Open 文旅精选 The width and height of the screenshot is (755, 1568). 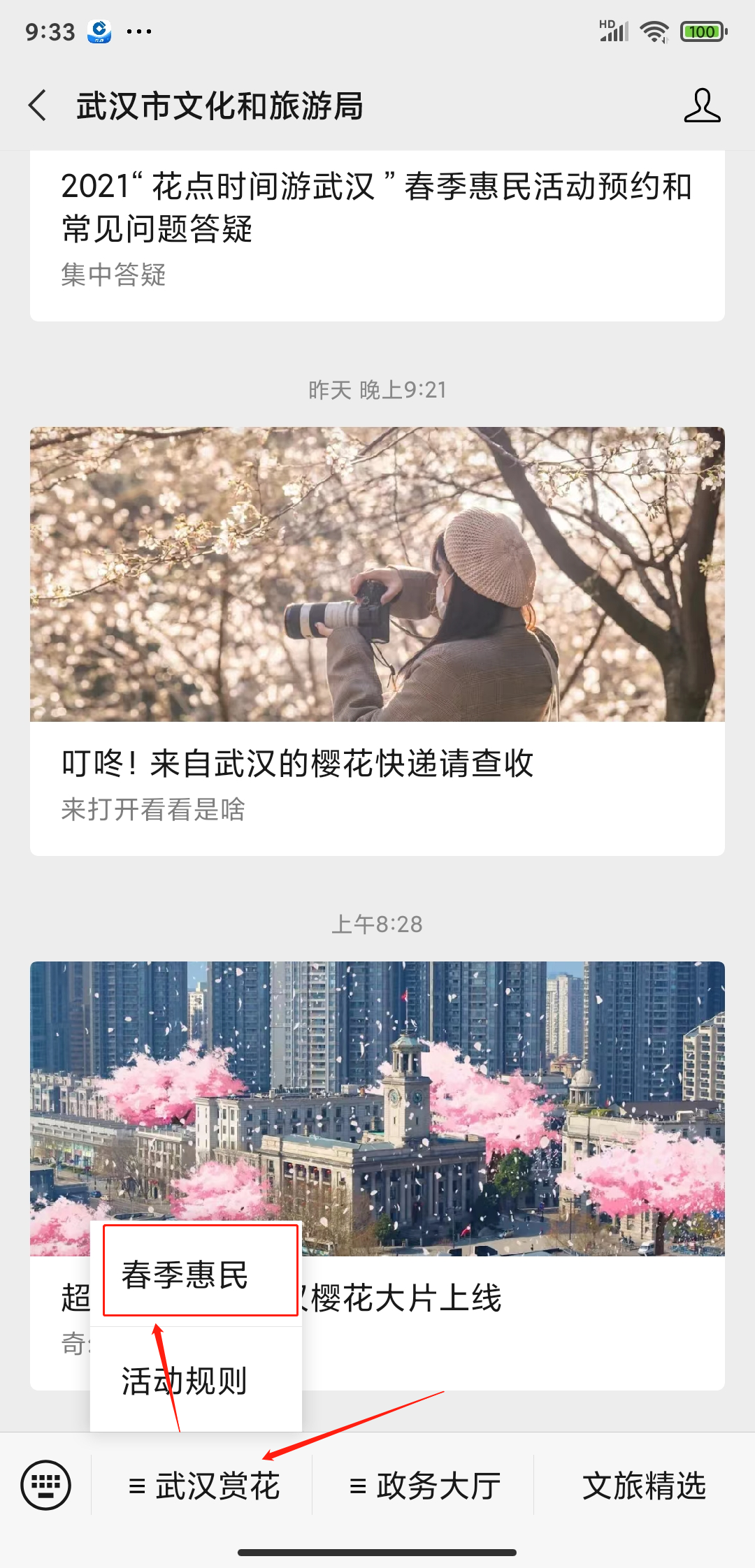point(644,1486)
